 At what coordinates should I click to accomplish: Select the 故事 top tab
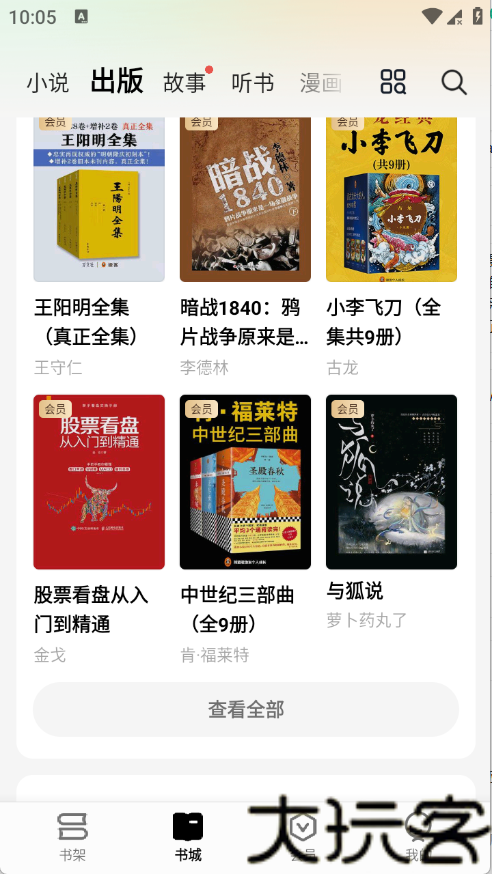point(184,82)
